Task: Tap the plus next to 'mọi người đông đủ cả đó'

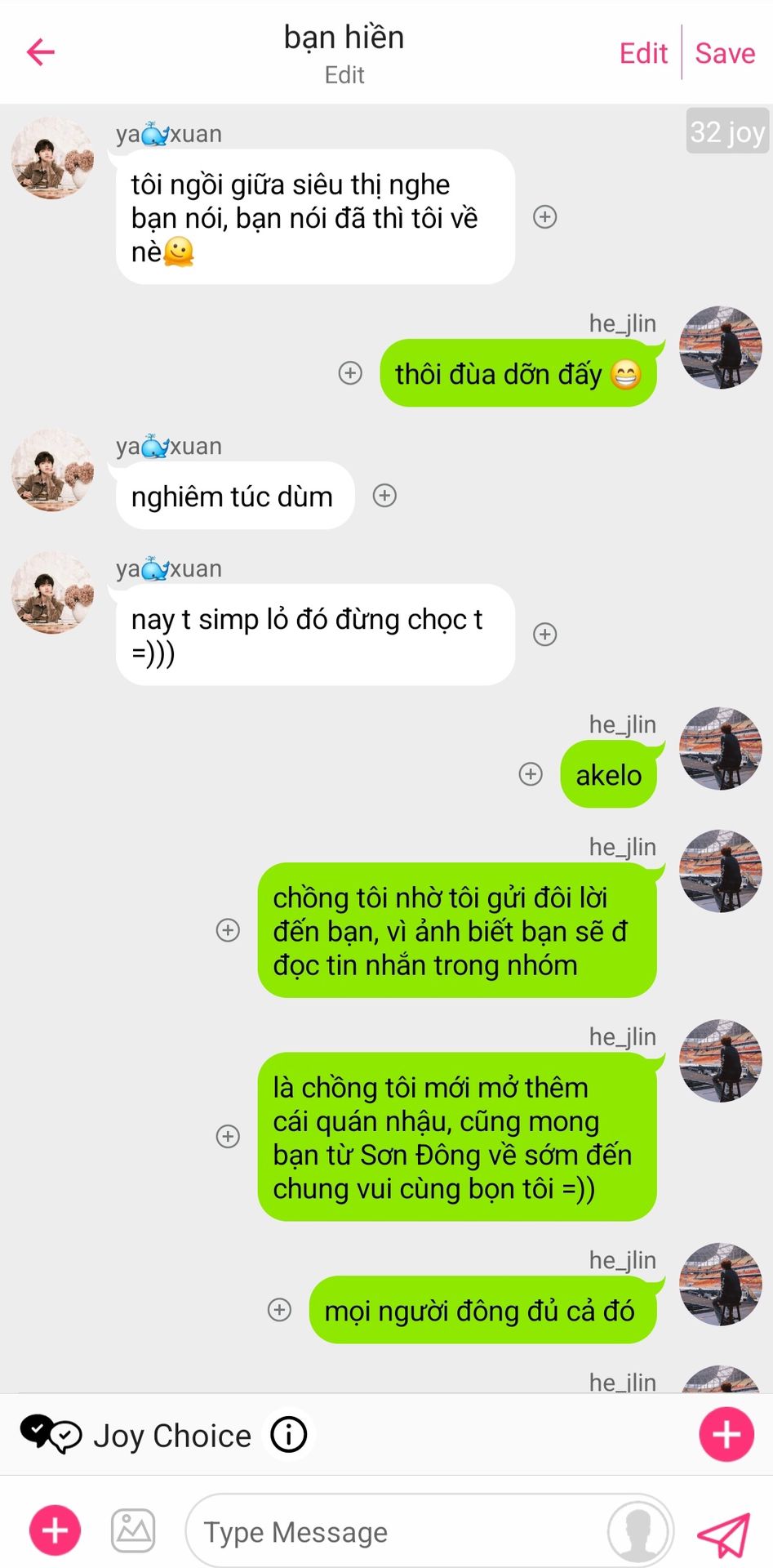Action: click(279, 1310)
